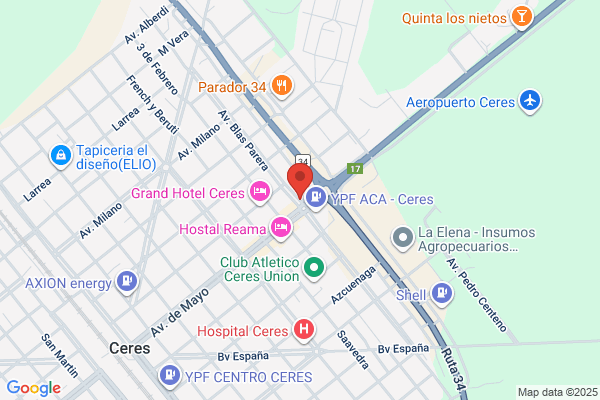Open the La Elena - Insumos Agropecuarios marker
Image resolution: width=600 pixels, height=400 pixels.
pyautogui.click(x=403, y=238)
